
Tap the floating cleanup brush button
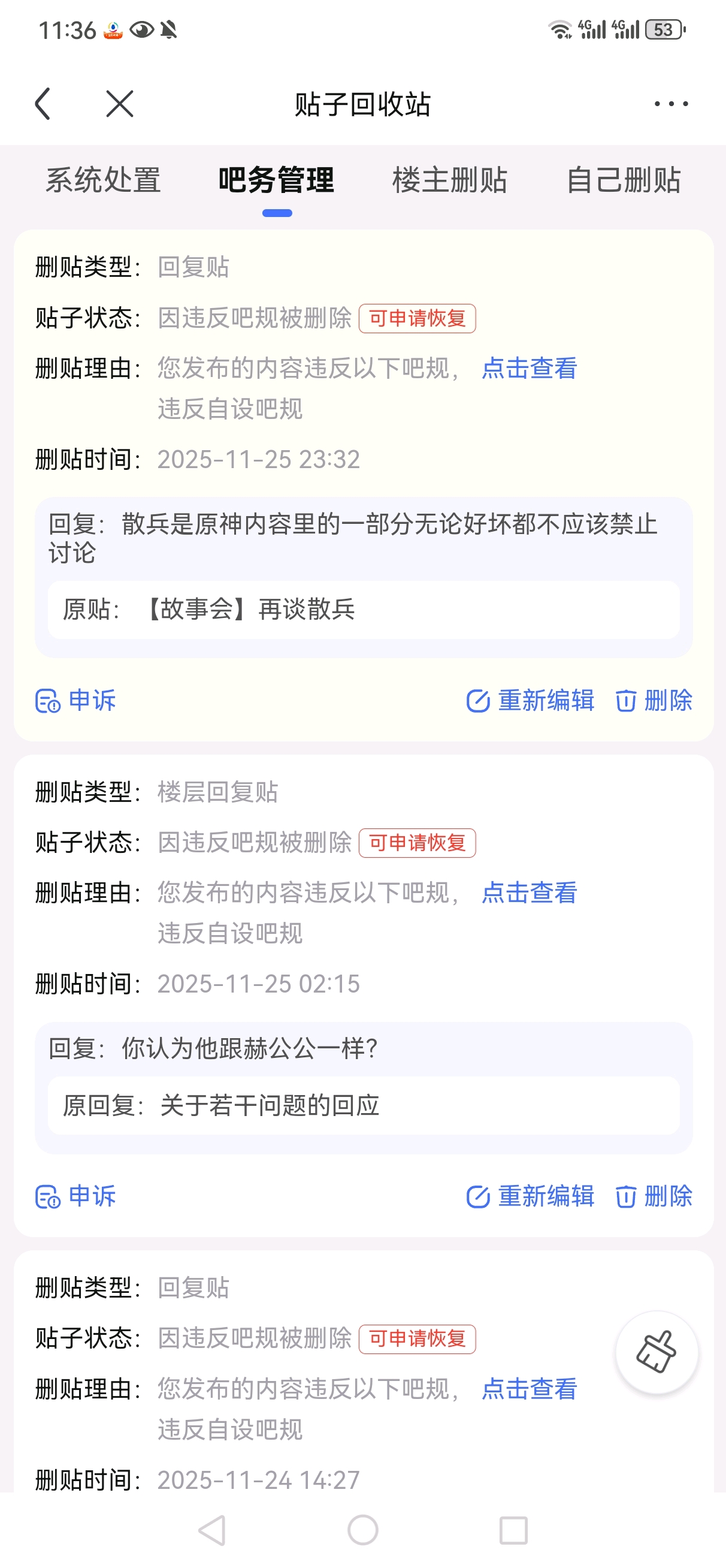(656, 1352)
